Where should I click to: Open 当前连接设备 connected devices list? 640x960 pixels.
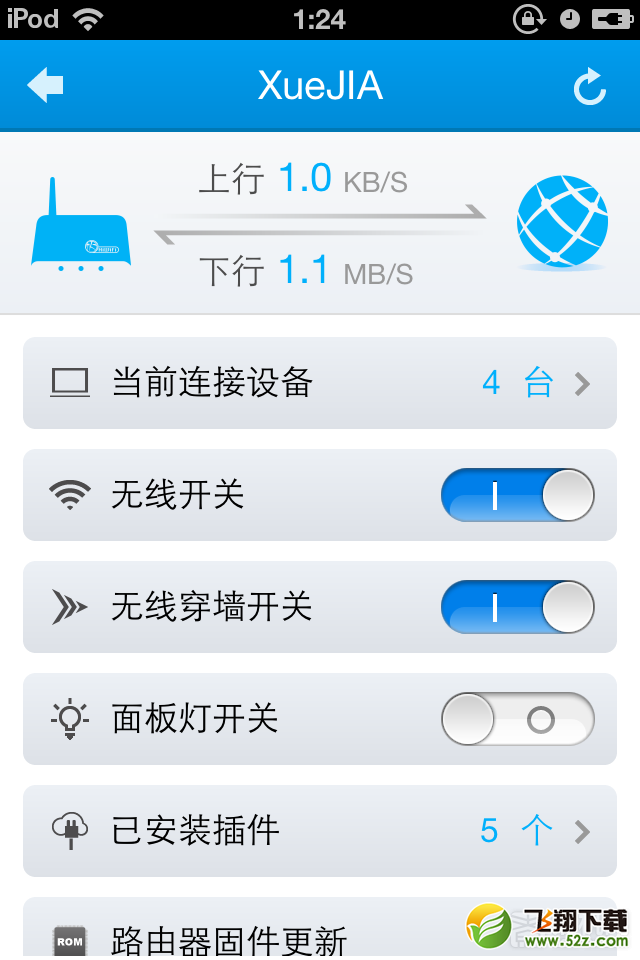320,383
